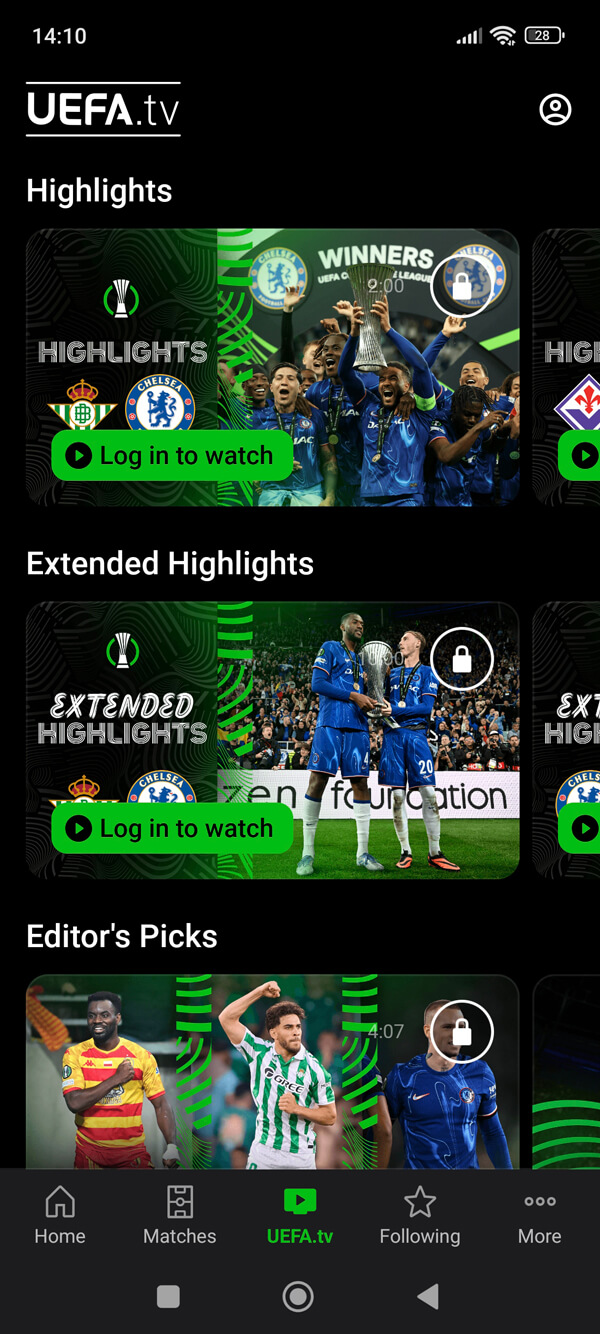Switch to the Matches tab
600x1334 pixels.
click(180, 1215)
